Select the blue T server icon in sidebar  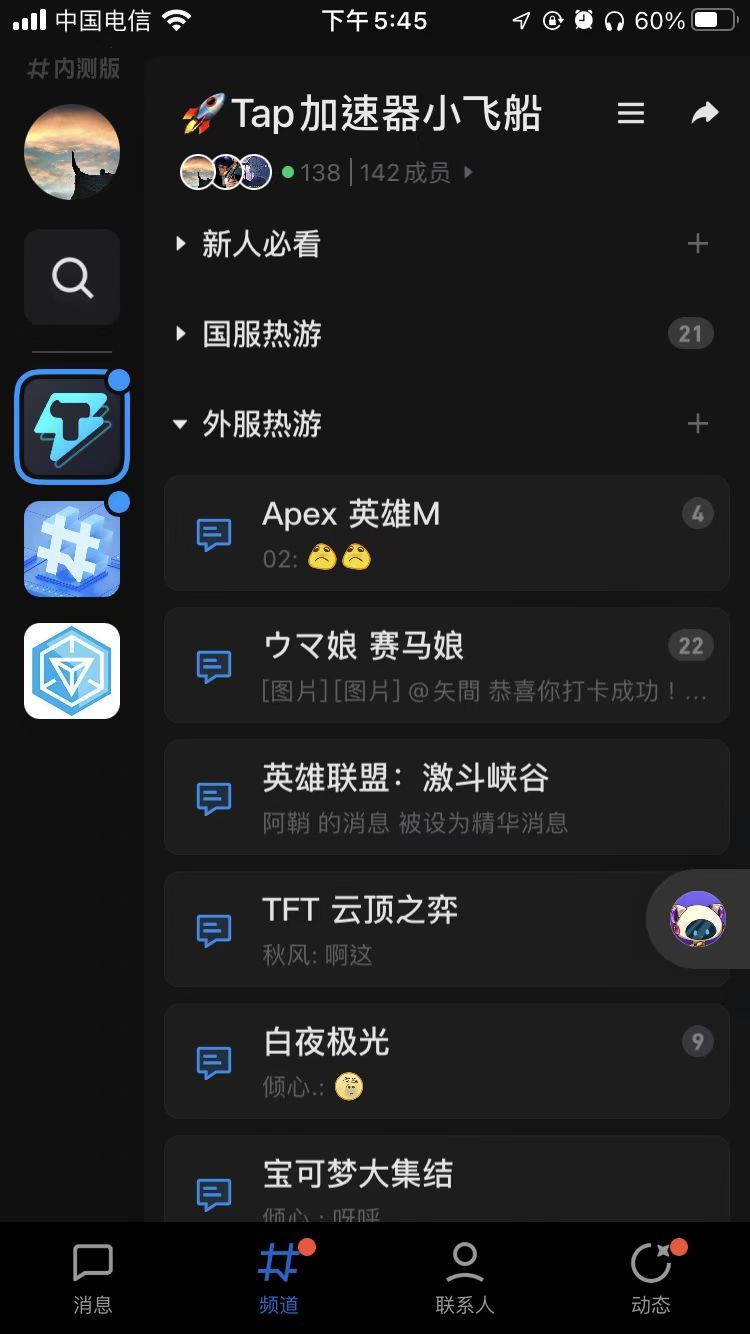click(x=71, y=424)
